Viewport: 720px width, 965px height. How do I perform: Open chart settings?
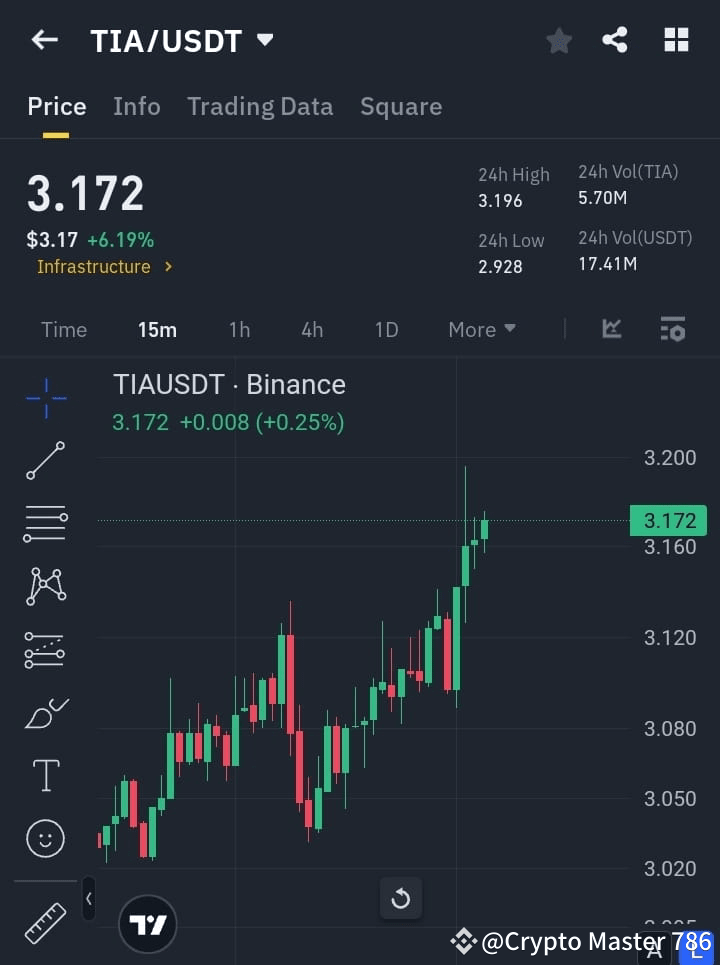673,329
